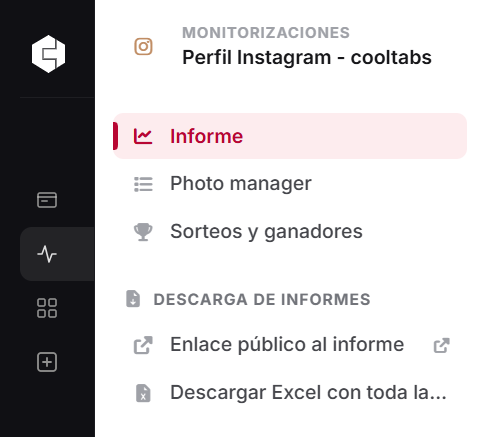Tap the plus square icon in the sidebar
Screen dimensions: 479x437
(x=47, y=362)
